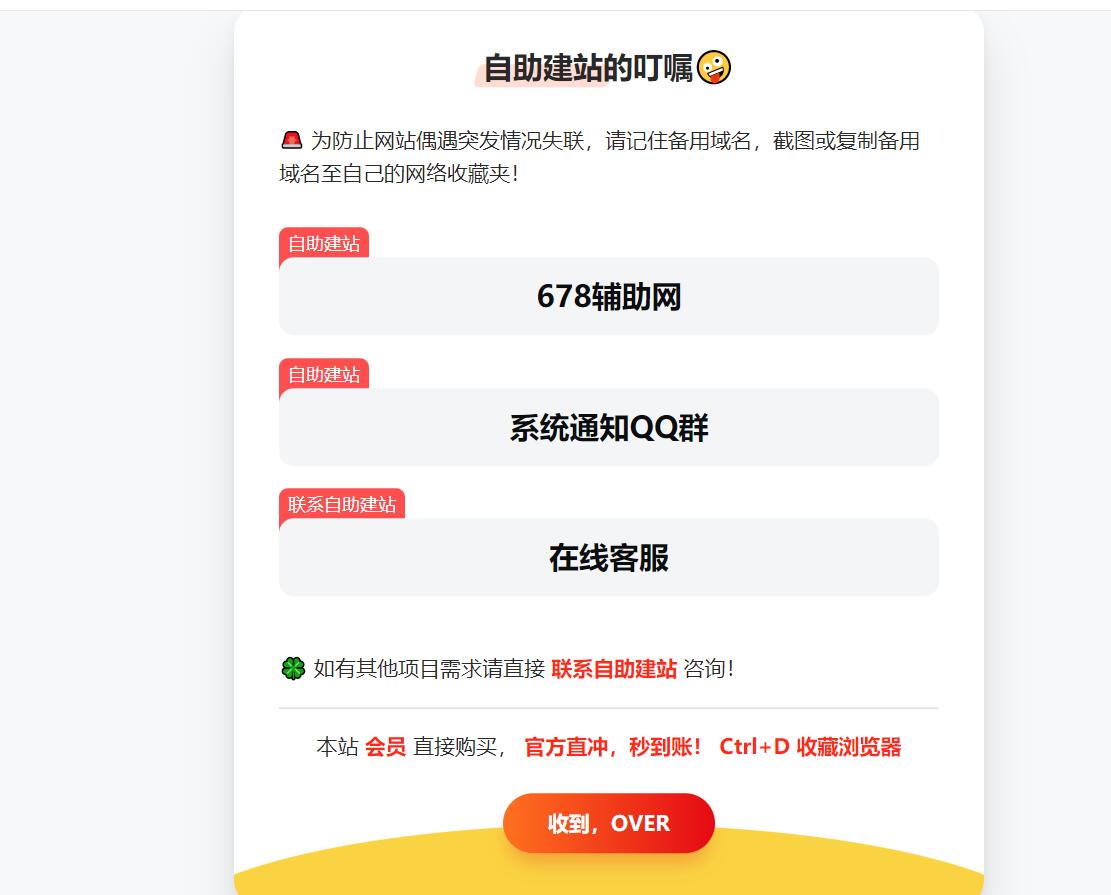Dismiss the notice with 收到，OVER
This screenshot has width=1111, height=895.
point(608,823)
